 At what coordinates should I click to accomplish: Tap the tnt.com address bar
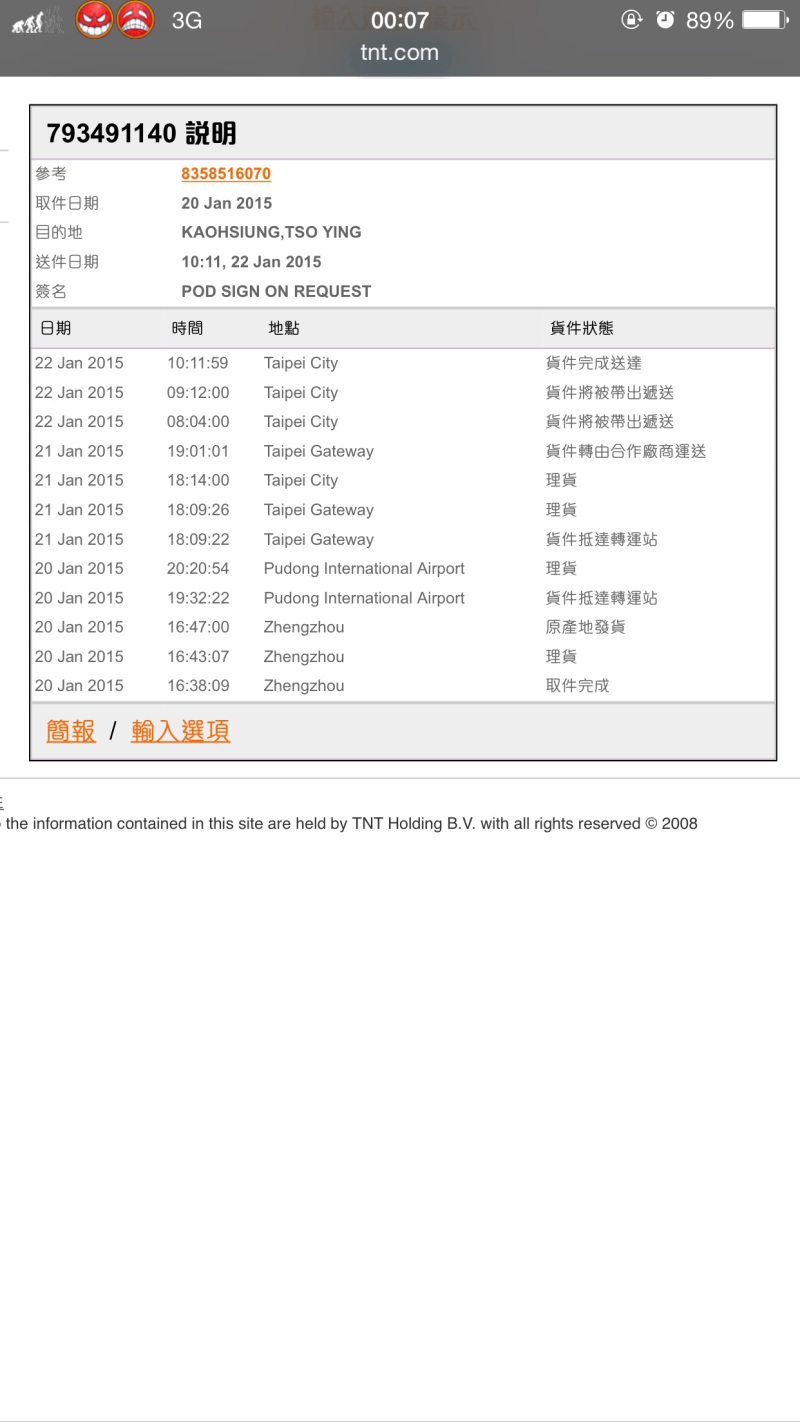400,53
